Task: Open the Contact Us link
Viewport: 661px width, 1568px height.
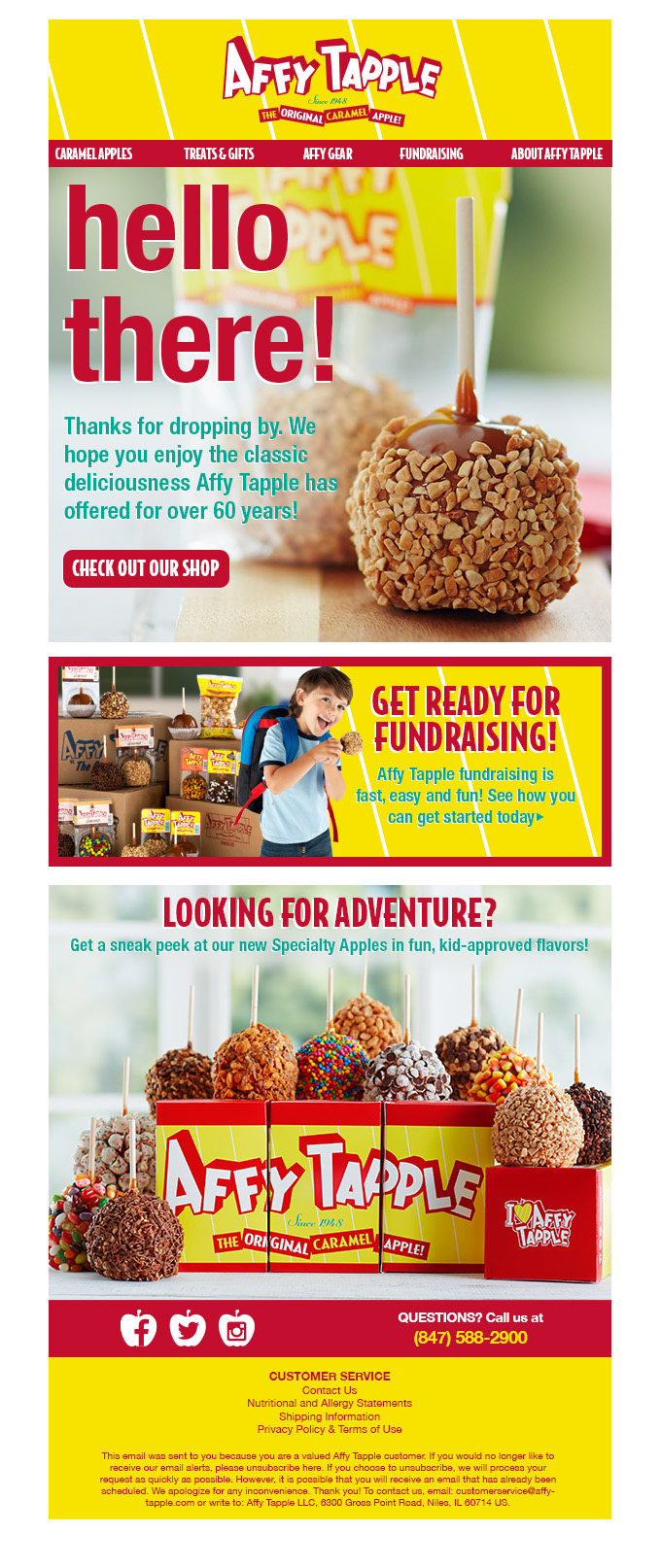Action: coord(330,1390)
